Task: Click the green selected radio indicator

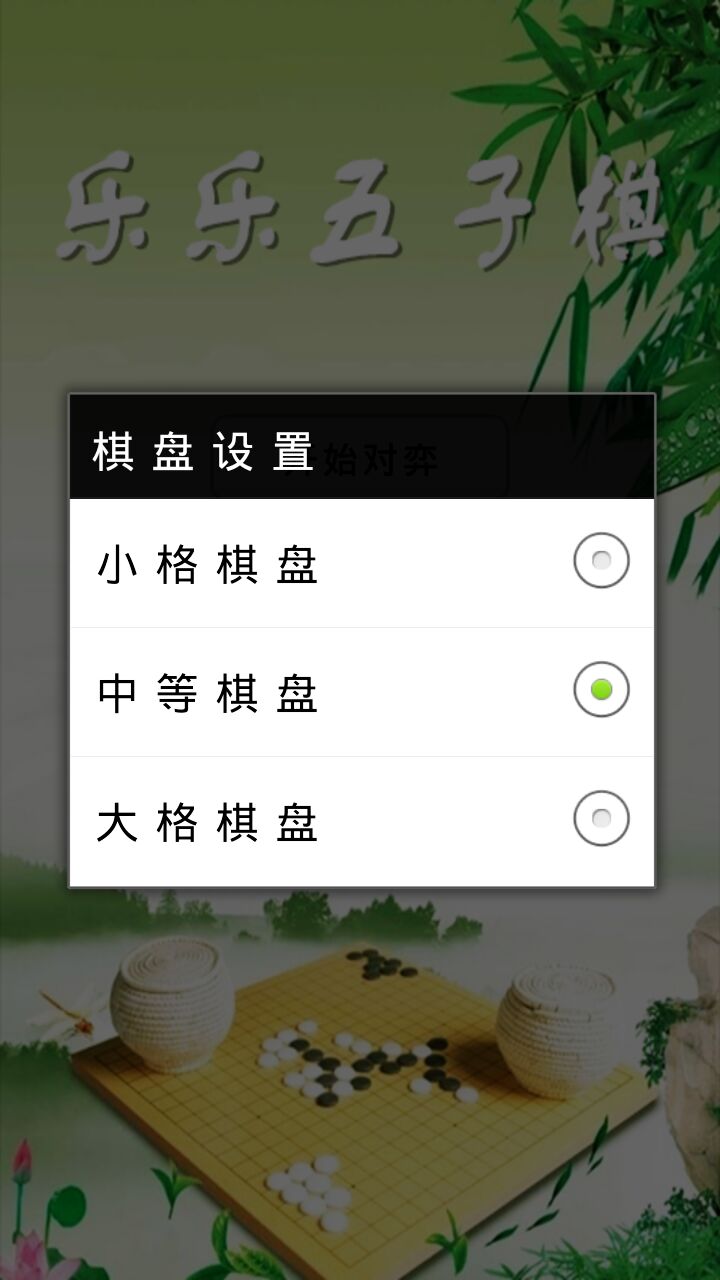Action: 600,690
